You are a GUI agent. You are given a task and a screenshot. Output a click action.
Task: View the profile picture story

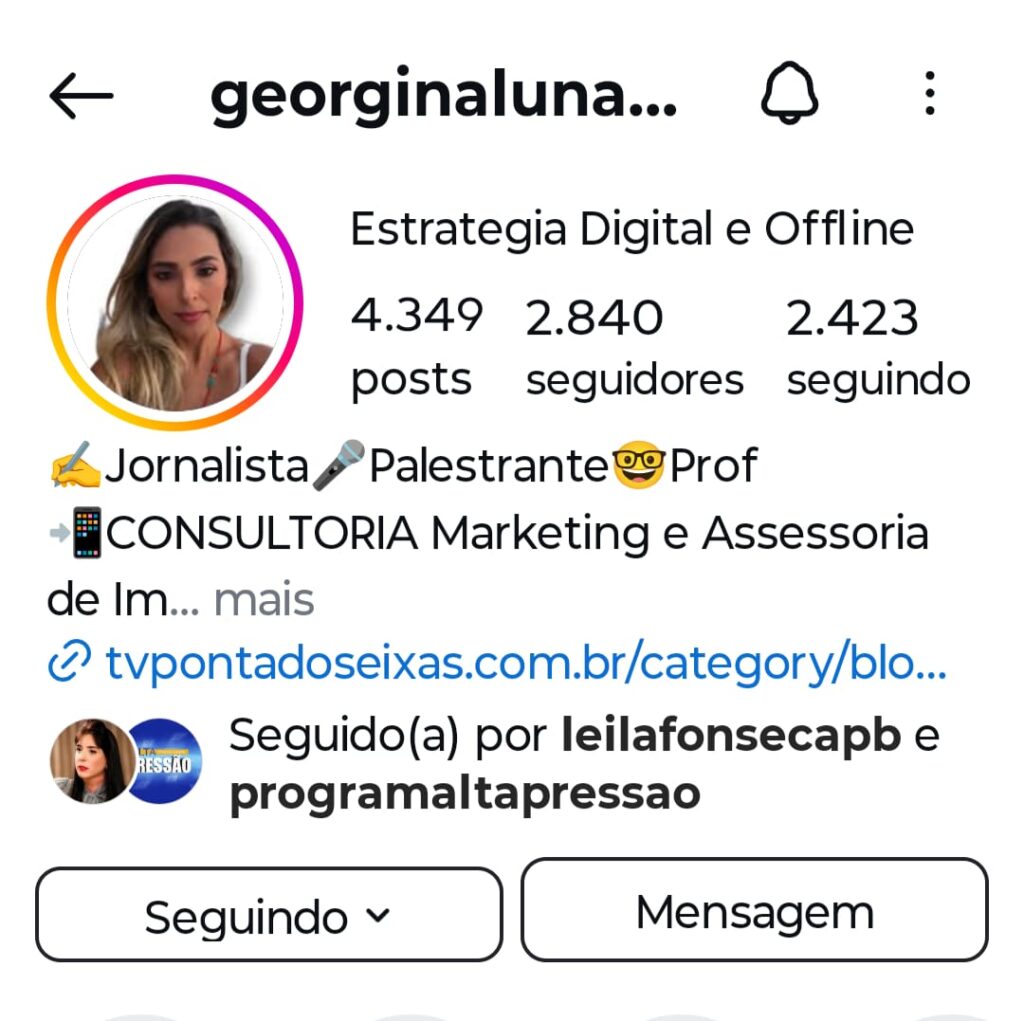pyautogui.click(x=174, y=303)
